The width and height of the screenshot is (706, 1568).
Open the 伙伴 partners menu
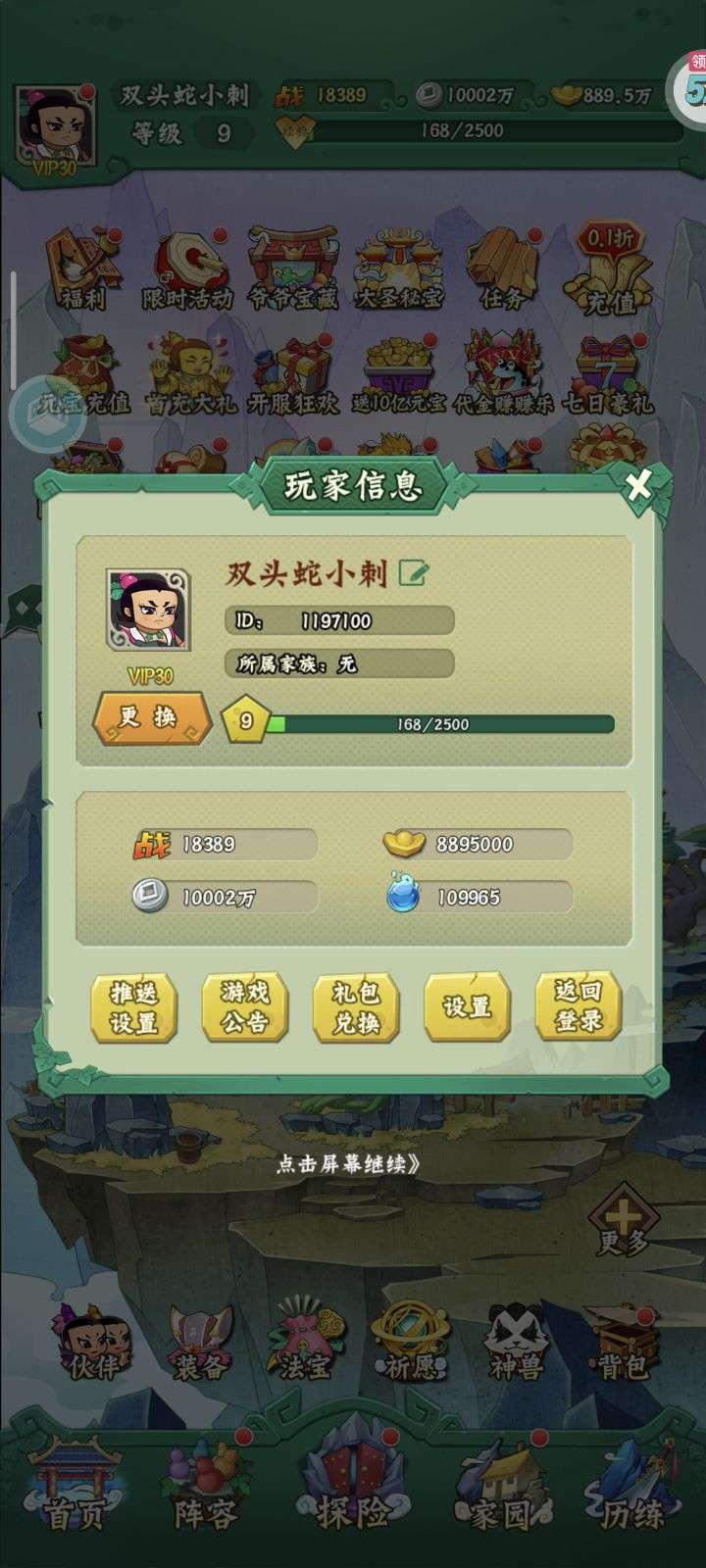[93, 1343]
